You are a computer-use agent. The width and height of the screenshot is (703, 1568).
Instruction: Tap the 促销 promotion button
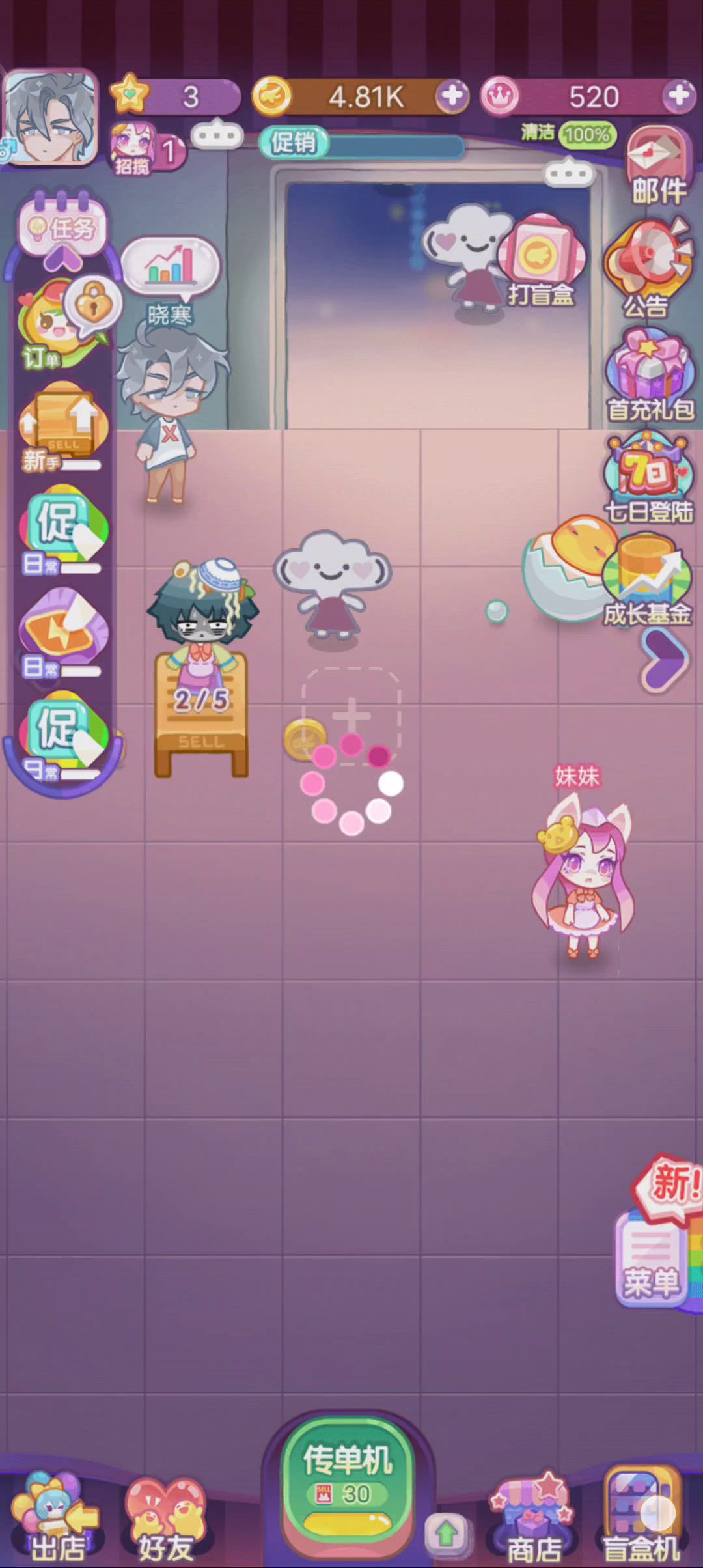(293, 142)
